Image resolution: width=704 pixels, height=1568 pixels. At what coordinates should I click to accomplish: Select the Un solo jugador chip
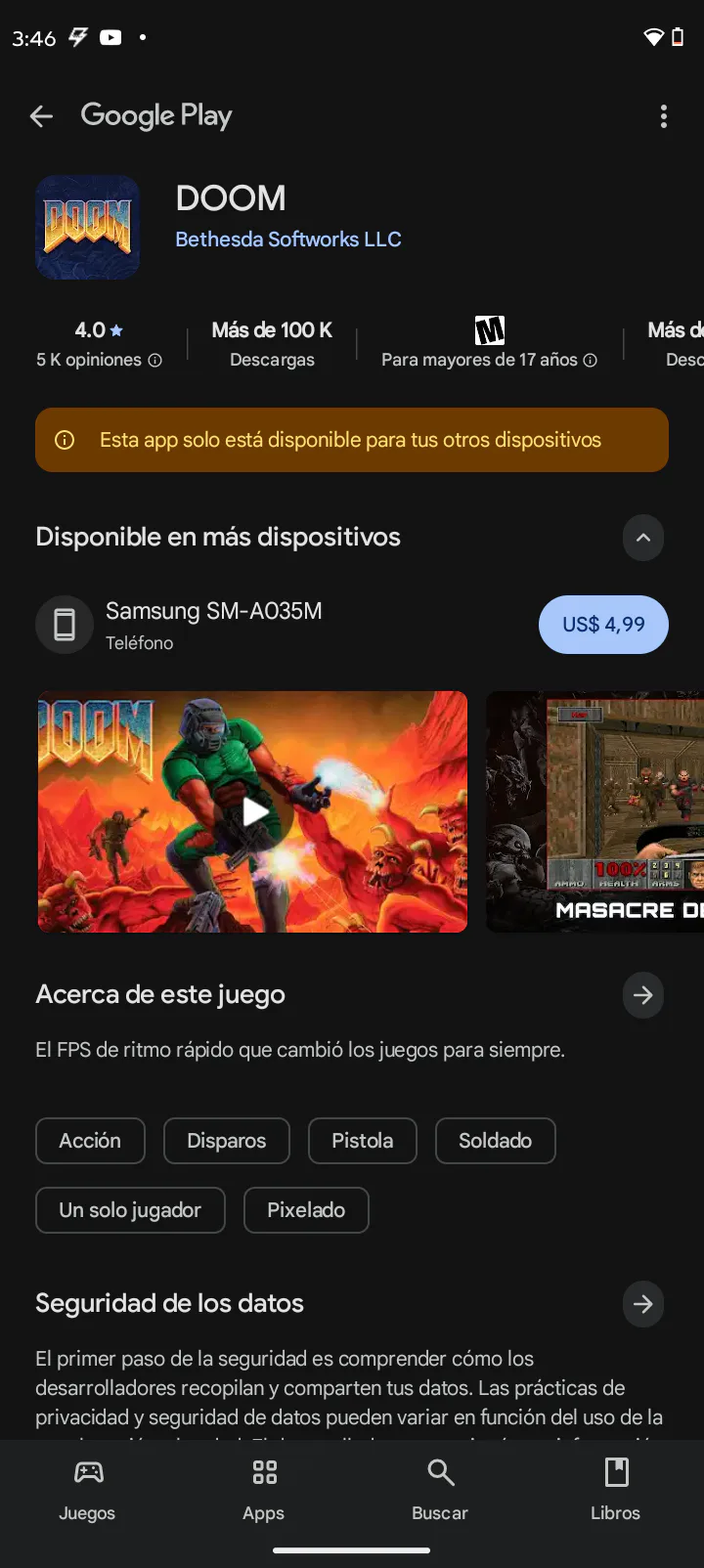(x=130, y=1210)
